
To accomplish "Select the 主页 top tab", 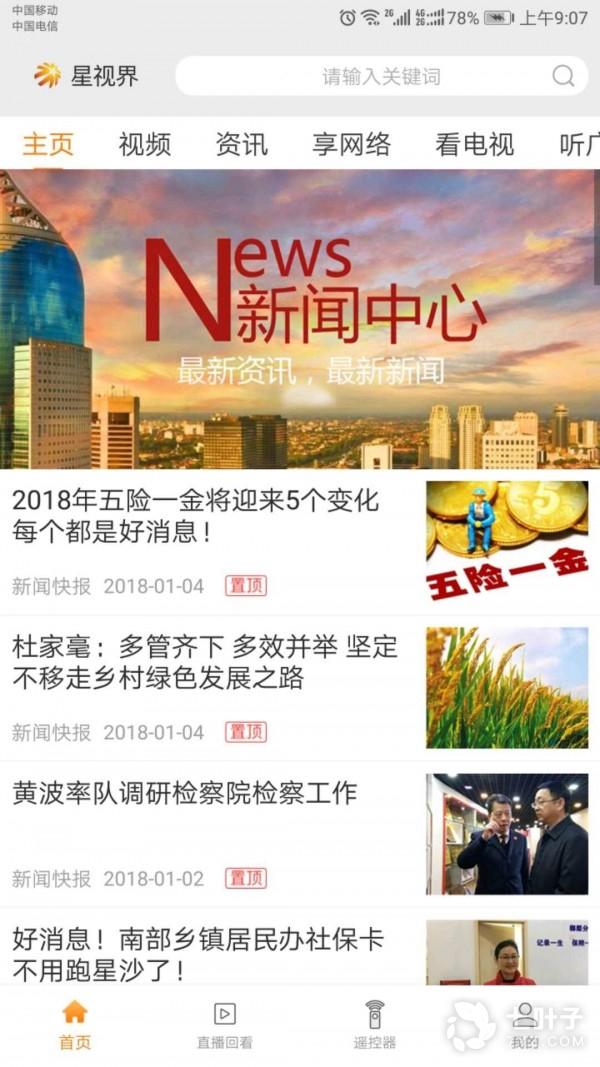I will tap(48, 144).
